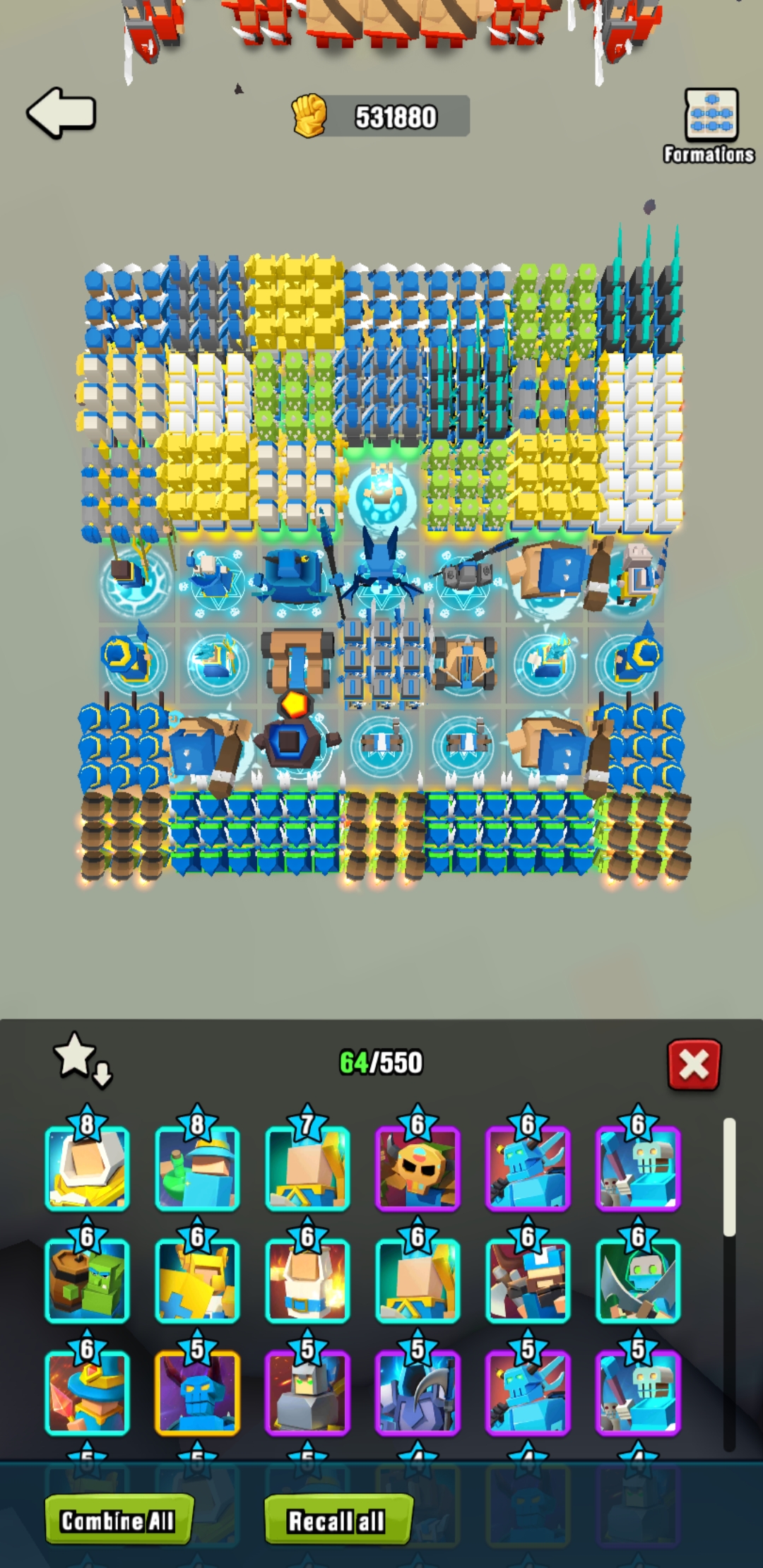
Task: Tap the Recall all button
Action: pos(337,1520)
